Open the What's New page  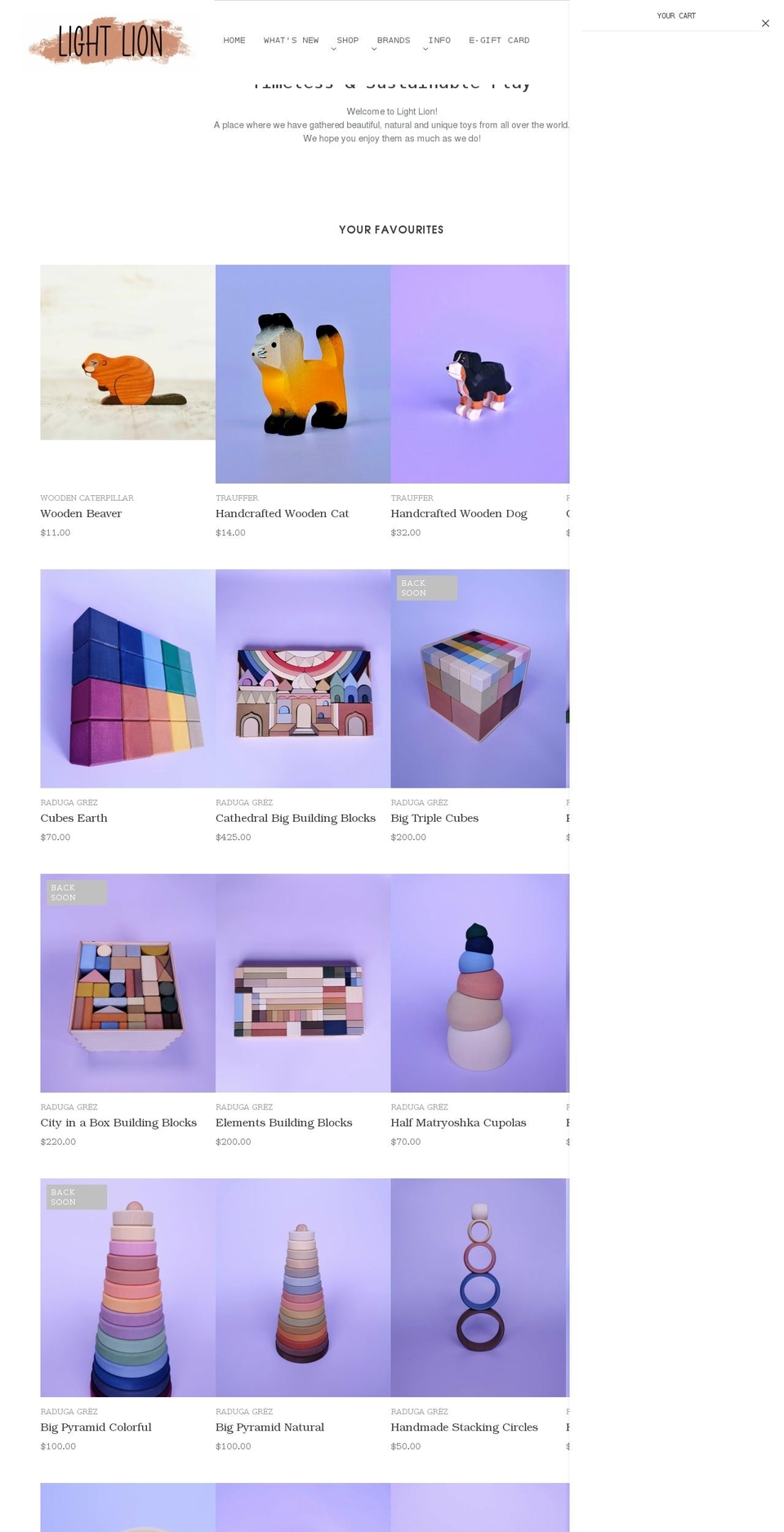click(x=291, y=40)
